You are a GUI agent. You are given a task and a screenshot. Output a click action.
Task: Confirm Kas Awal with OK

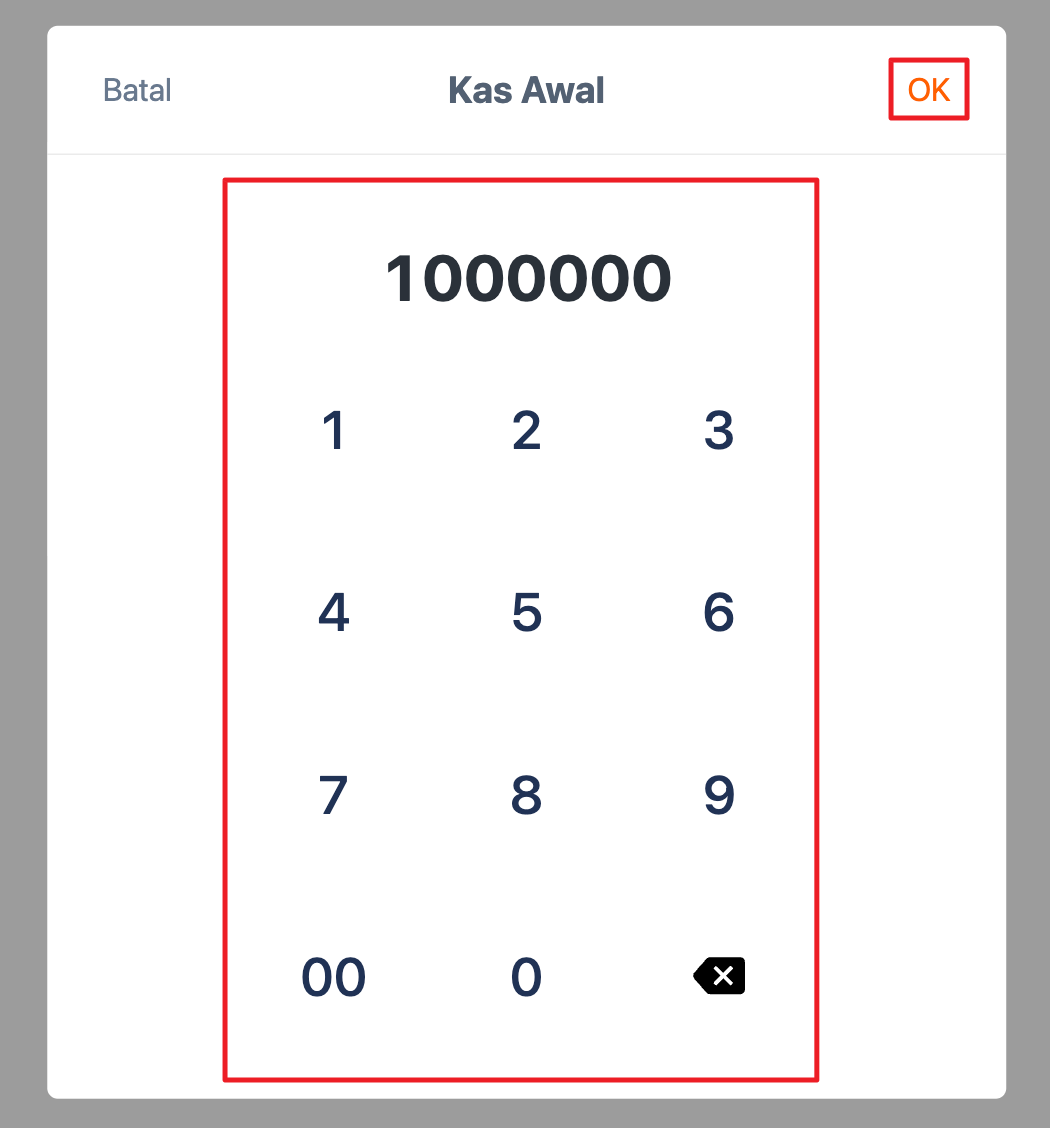(x=928, y=90)
